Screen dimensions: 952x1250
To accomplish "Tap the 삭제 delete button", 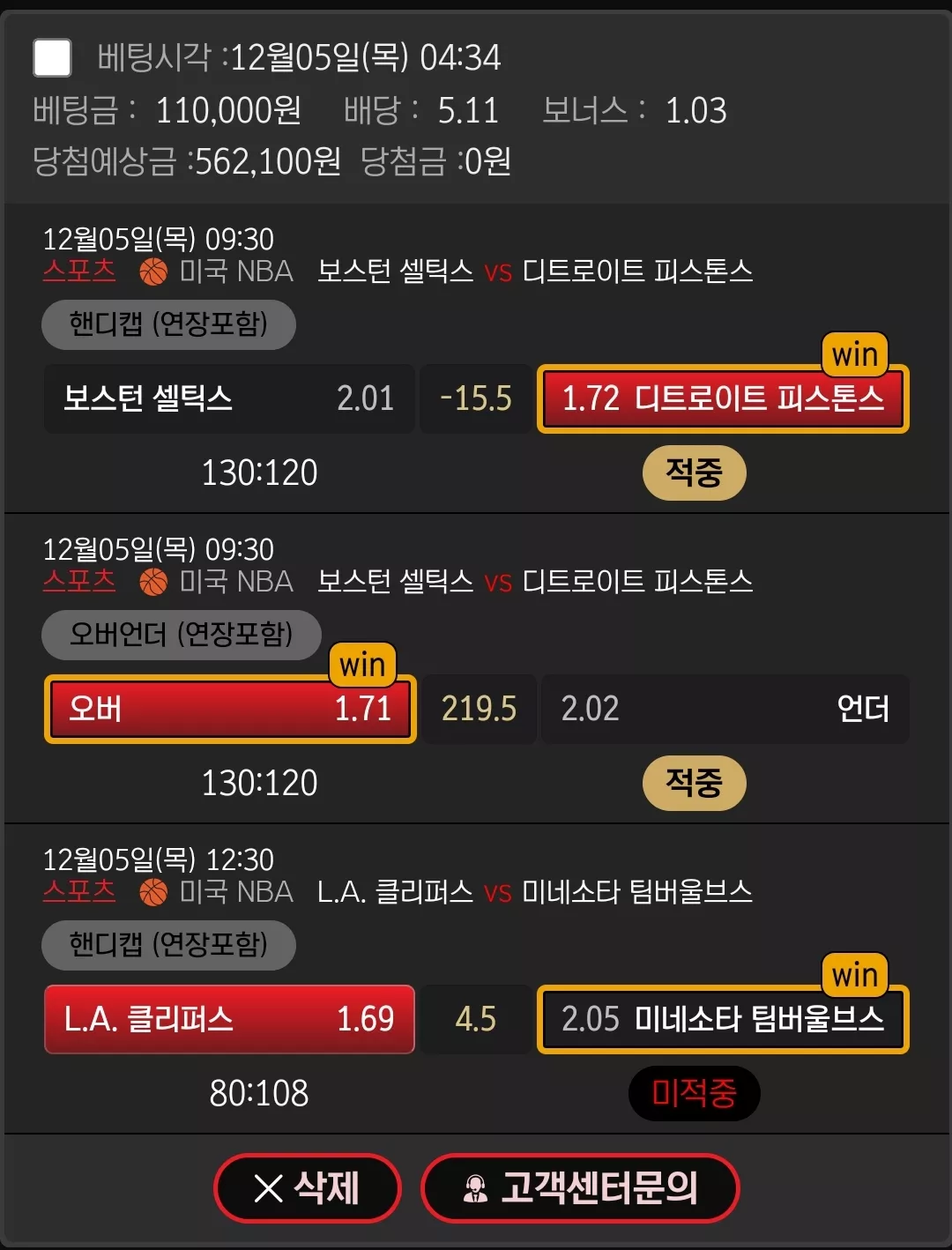I will tap(308, 1187).
